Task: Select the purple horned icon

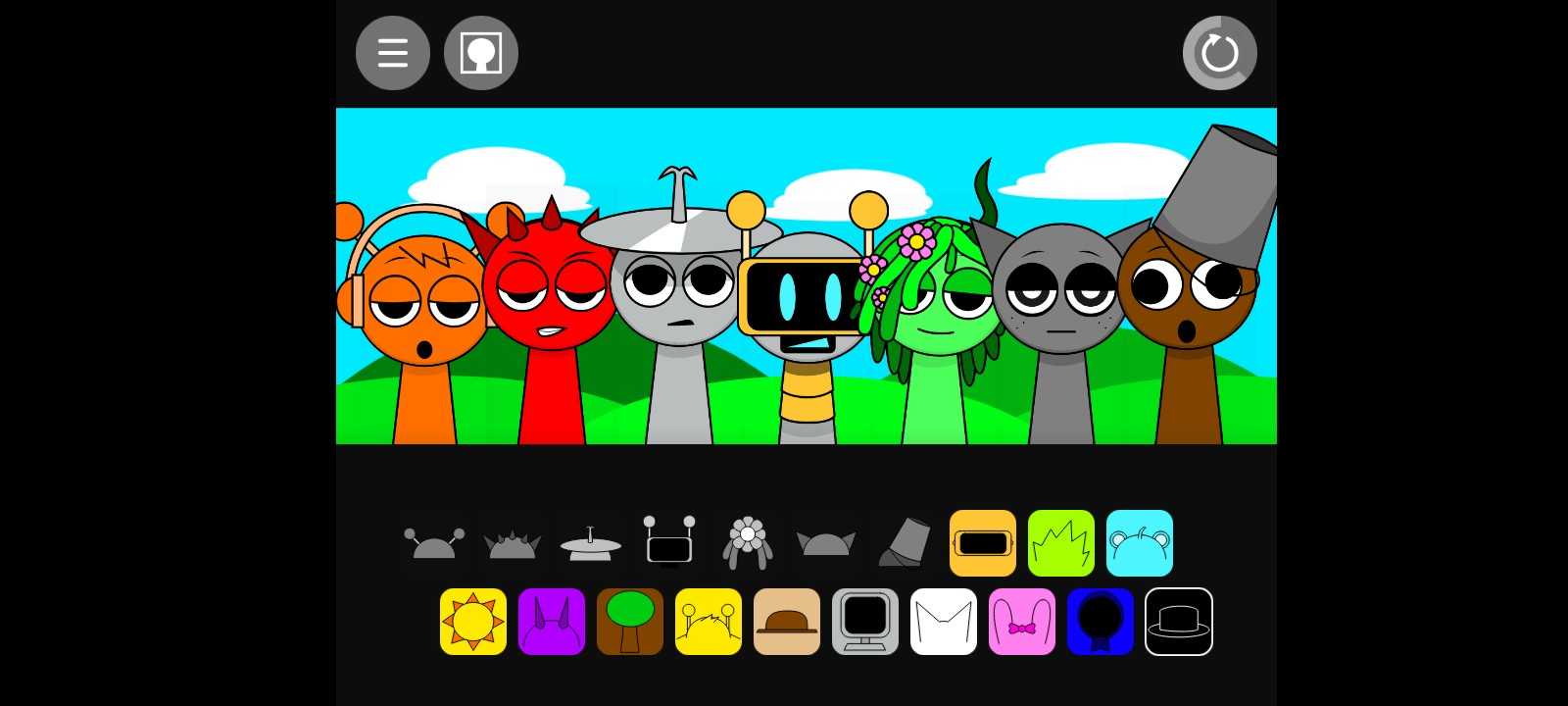Action: tap(552, 622)
